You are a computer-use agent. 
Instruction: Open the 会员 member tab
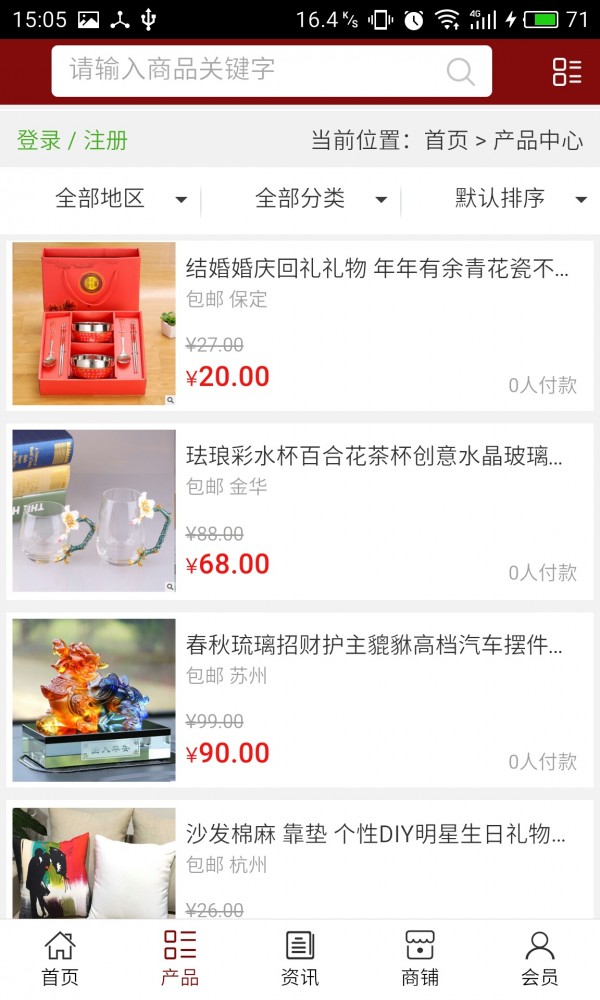(x=540, y=960)
